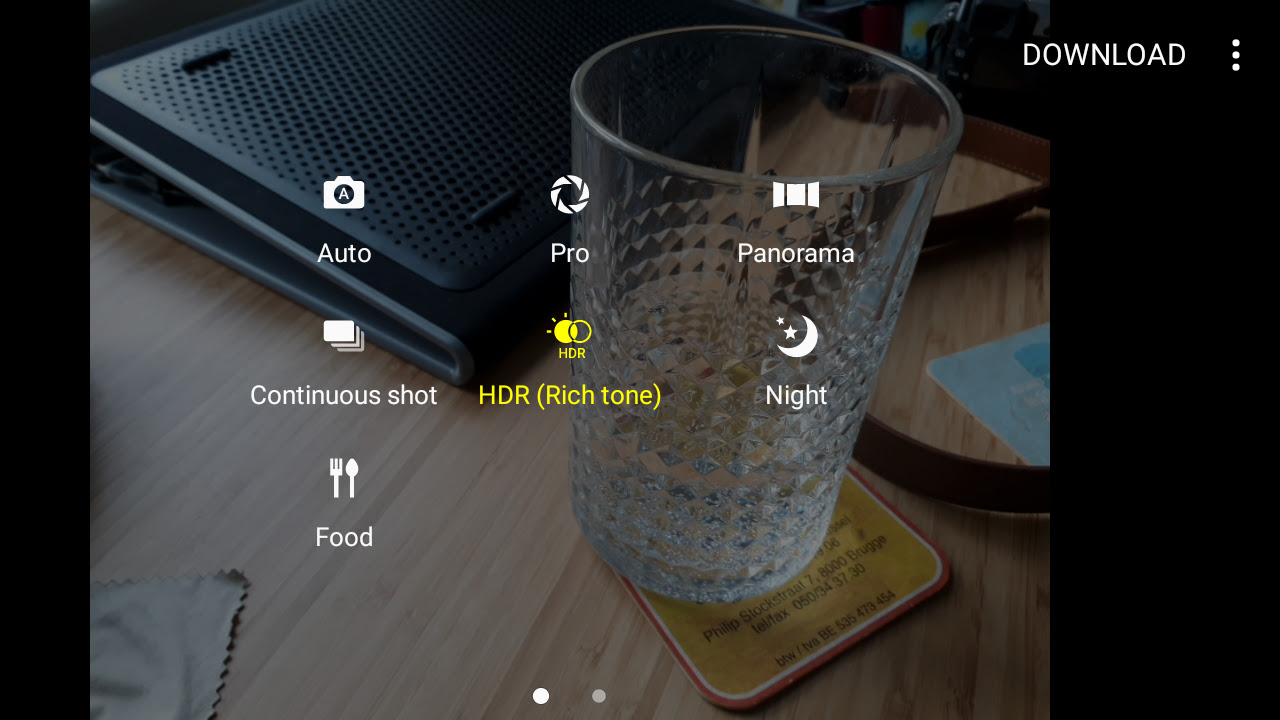The width and height of the screenshot is (1280, 720).
Task: Switch to Night mode
Action: 796,362
